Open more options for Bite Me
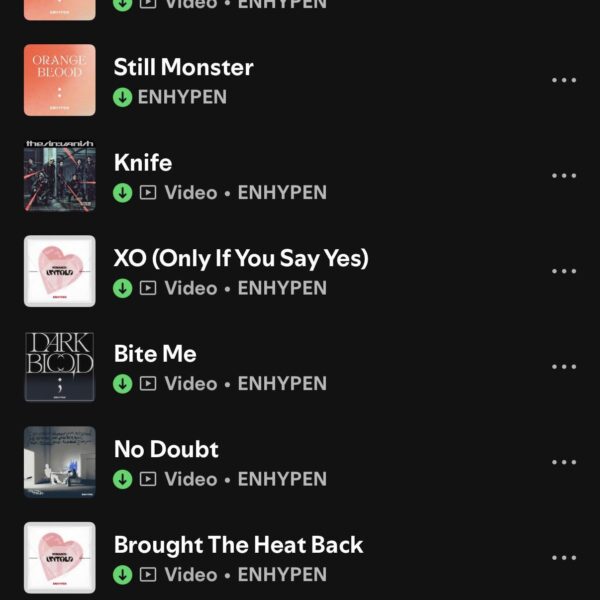The height and width of the screenshot is (600, 600). (x=564, y=367)
